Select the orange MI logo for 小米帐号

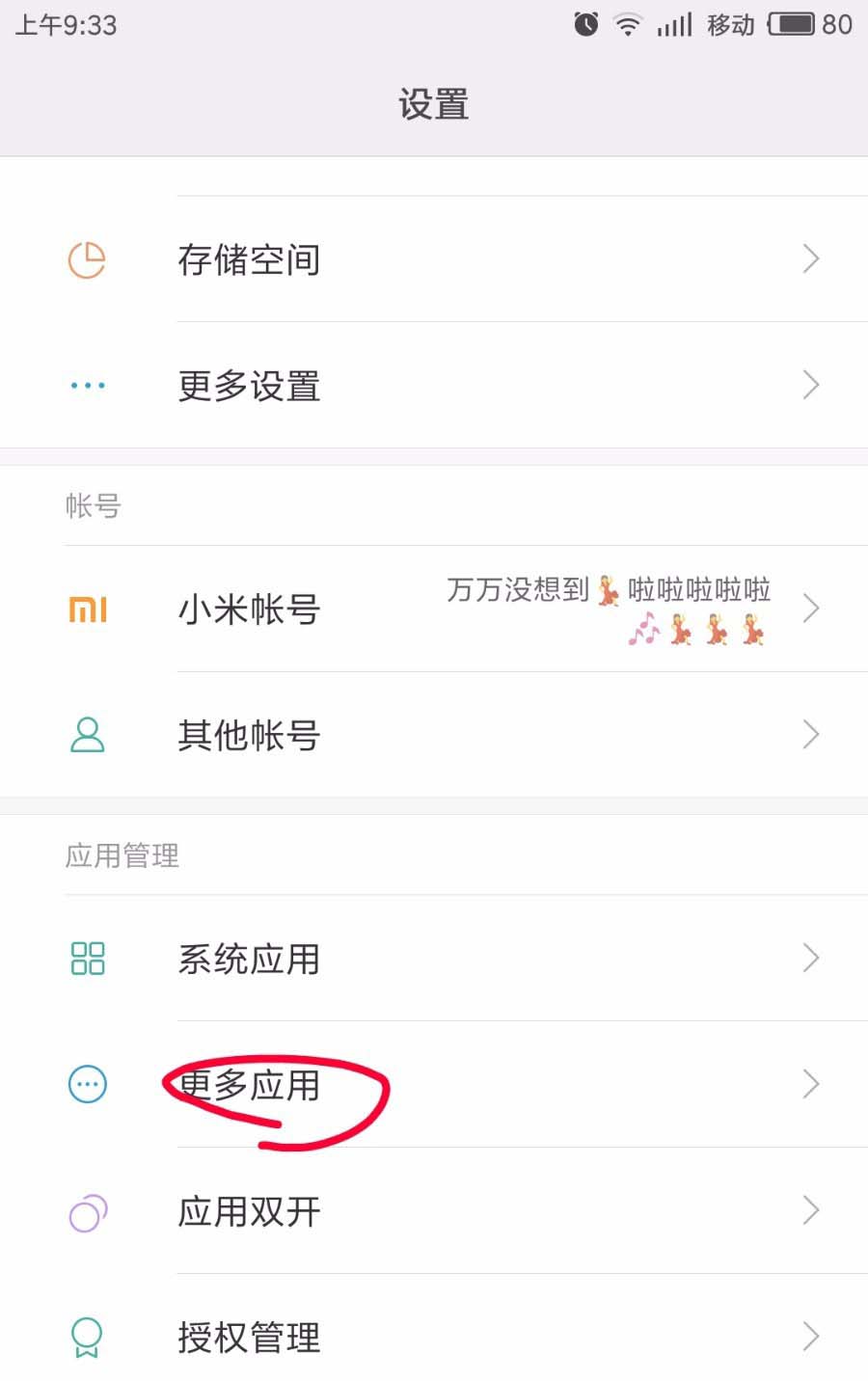click(86, 609)
